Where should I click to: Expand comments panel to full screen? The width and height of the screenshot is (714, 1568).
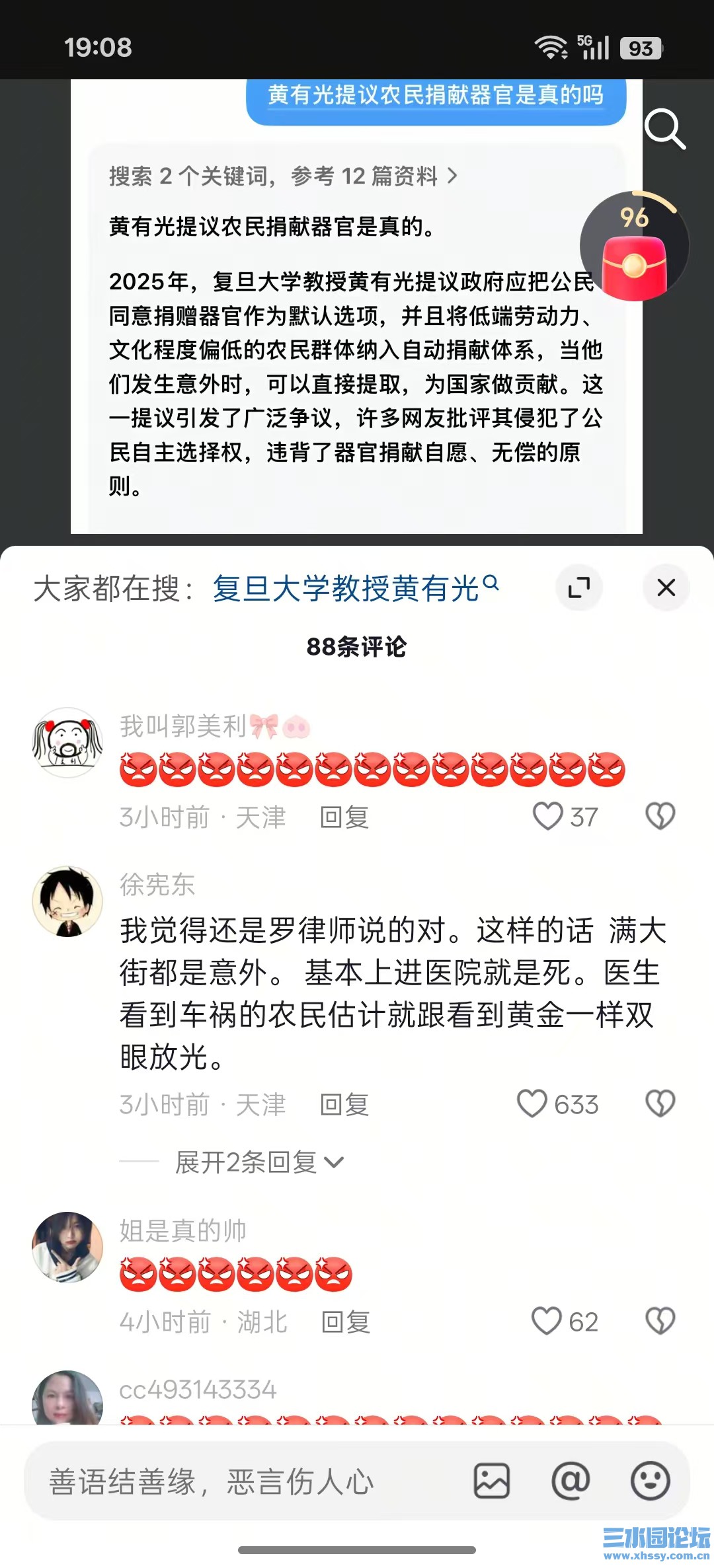579,587
